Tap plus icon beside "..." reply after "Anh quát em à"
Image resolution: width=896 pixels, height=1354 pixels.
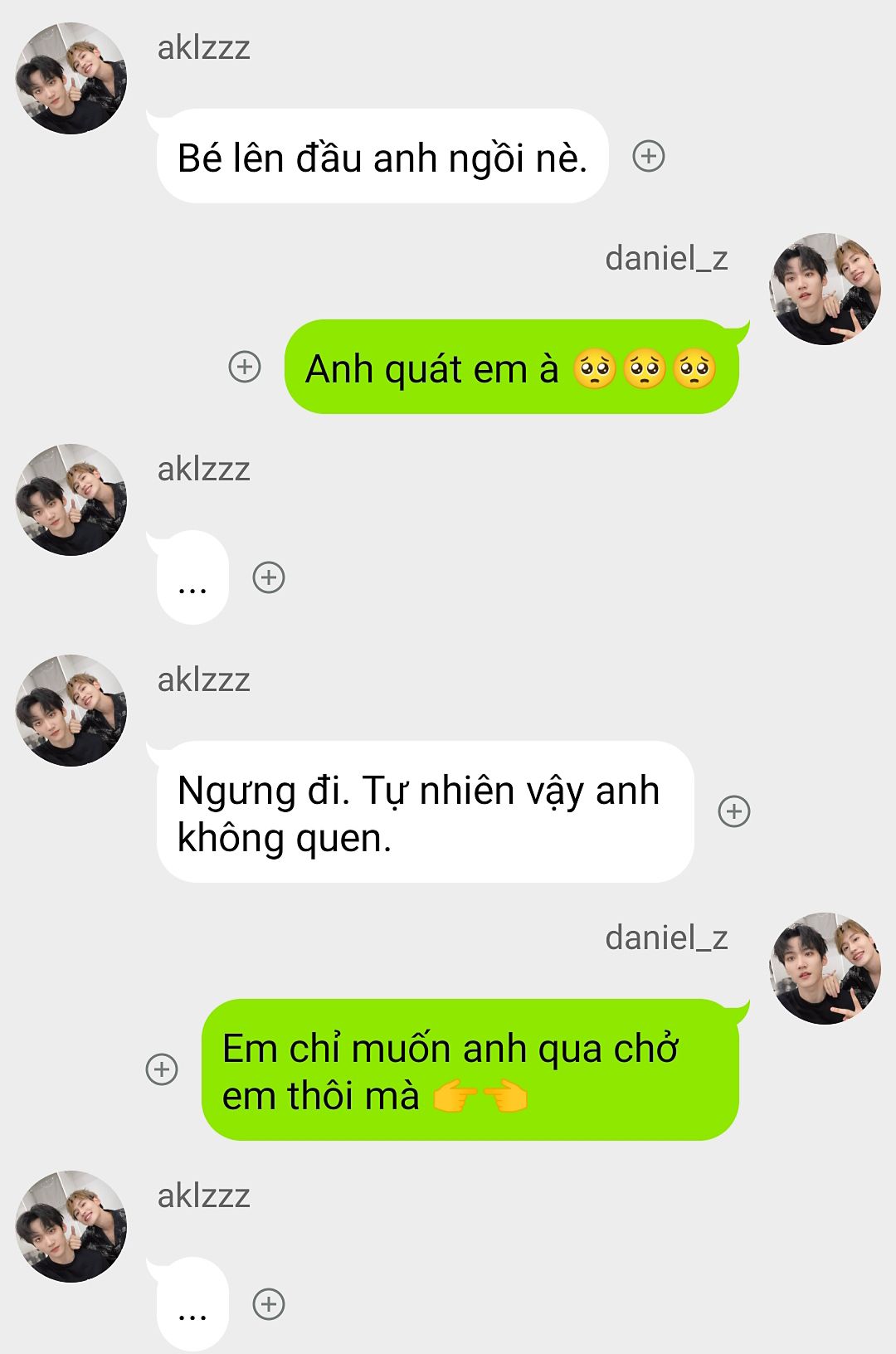(x=269, y=577)
